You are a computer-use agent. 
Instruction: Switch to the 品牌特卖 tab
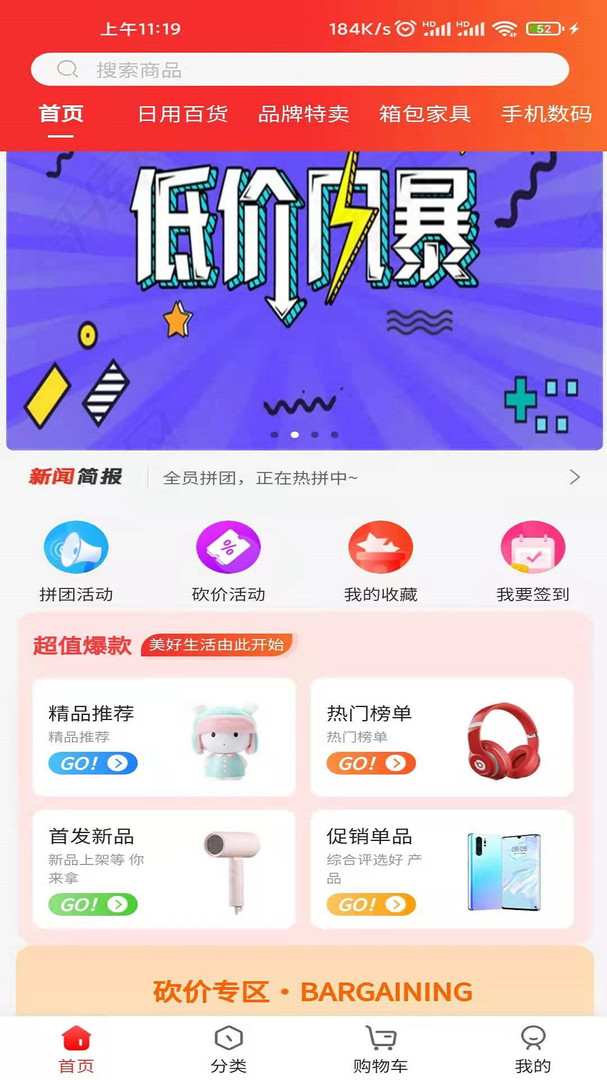coord(304,114)
